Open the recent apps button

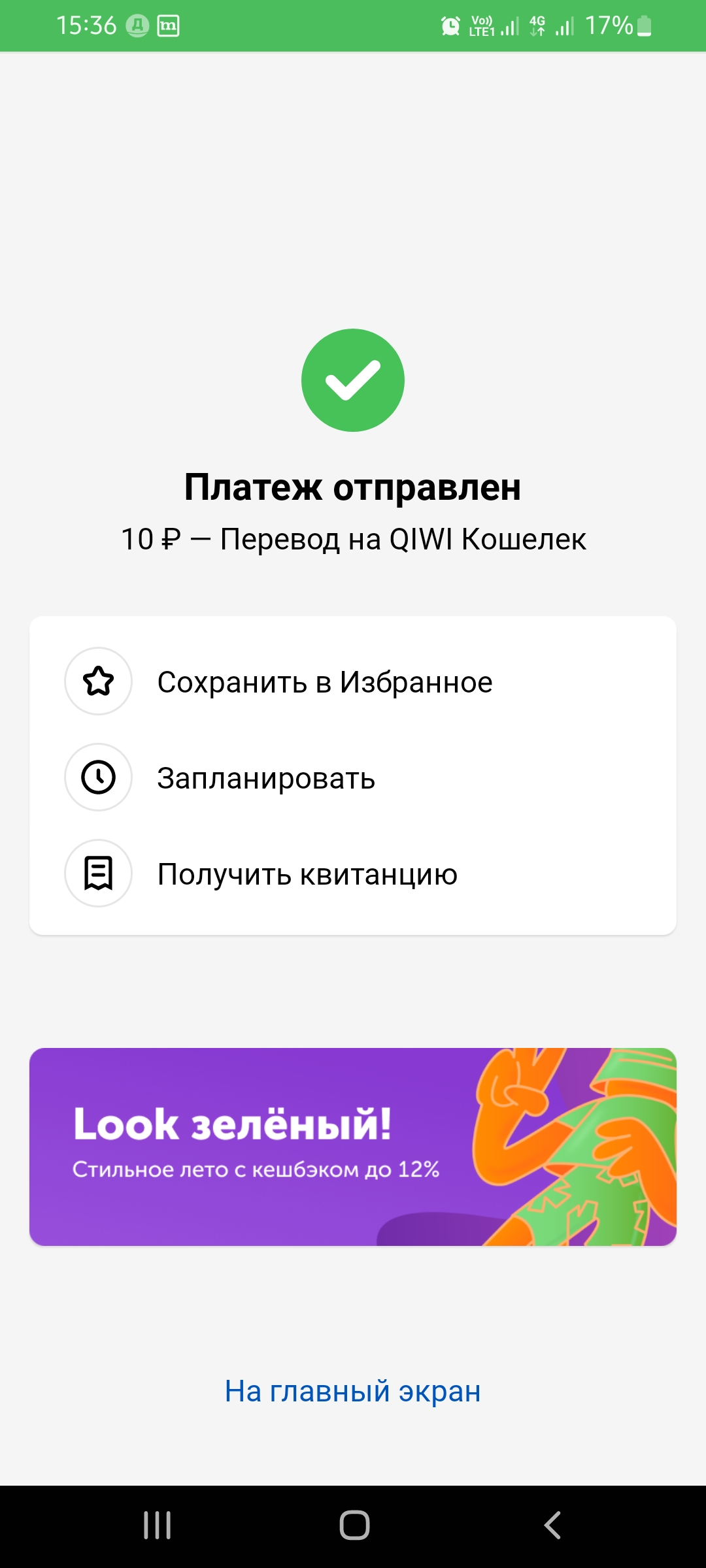click(x=157, y=1526)
